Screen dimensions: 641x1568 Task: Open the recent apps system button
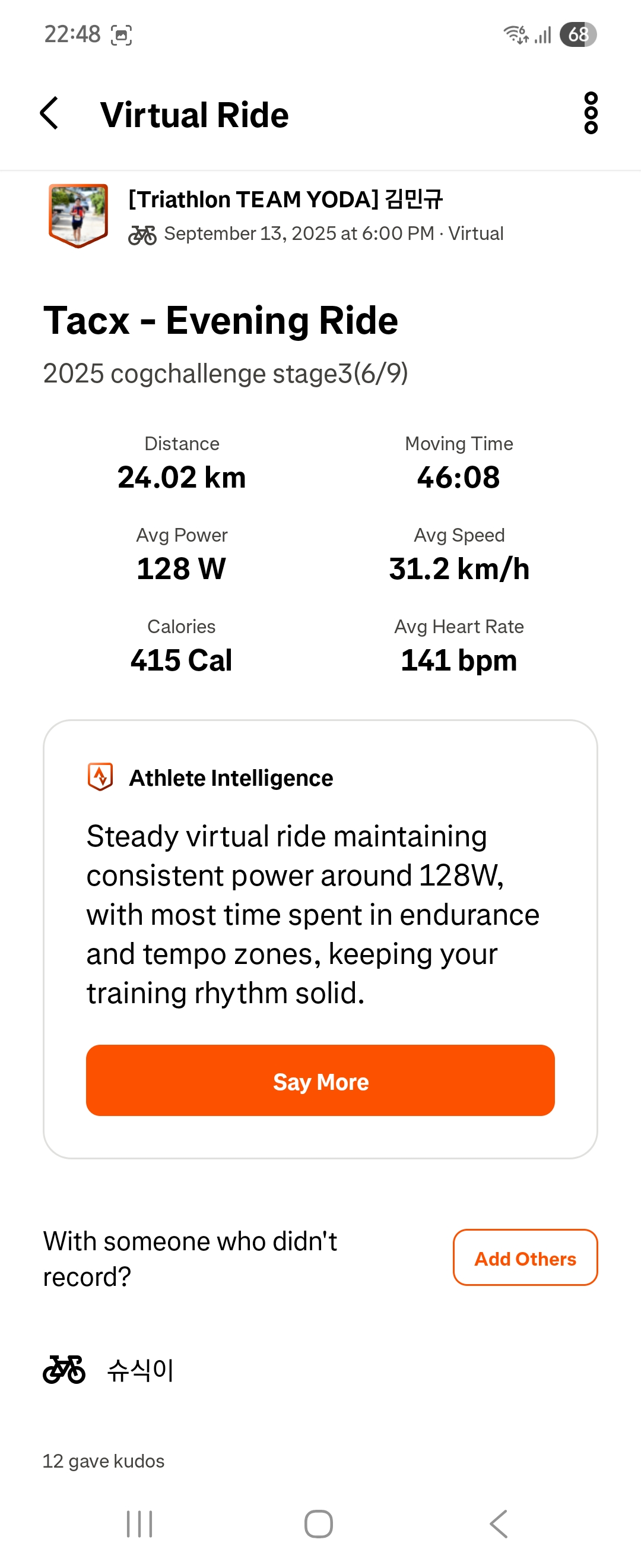139,1524
